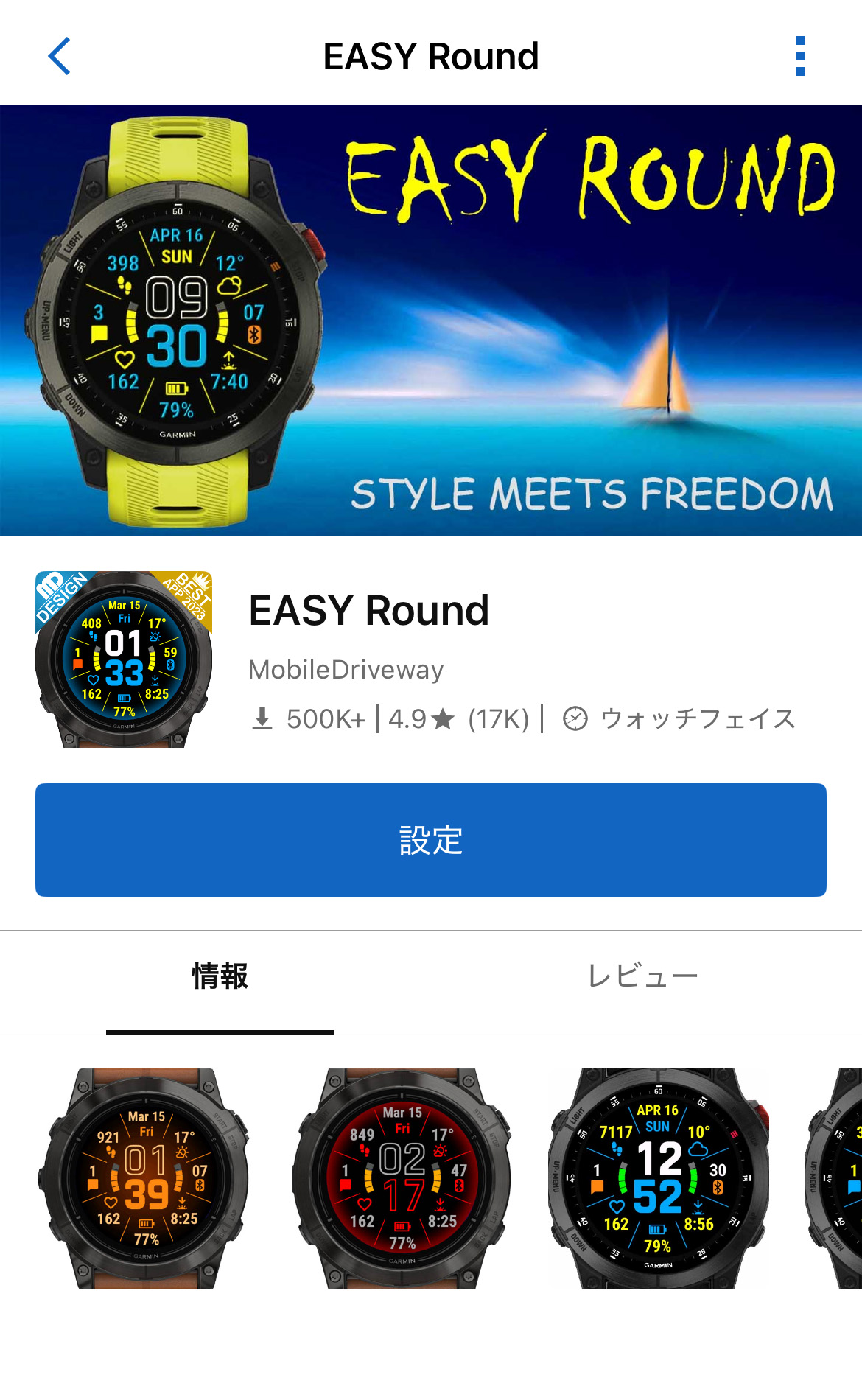
Task: Select the 情報 tab
Action: [x=220, y=976]
